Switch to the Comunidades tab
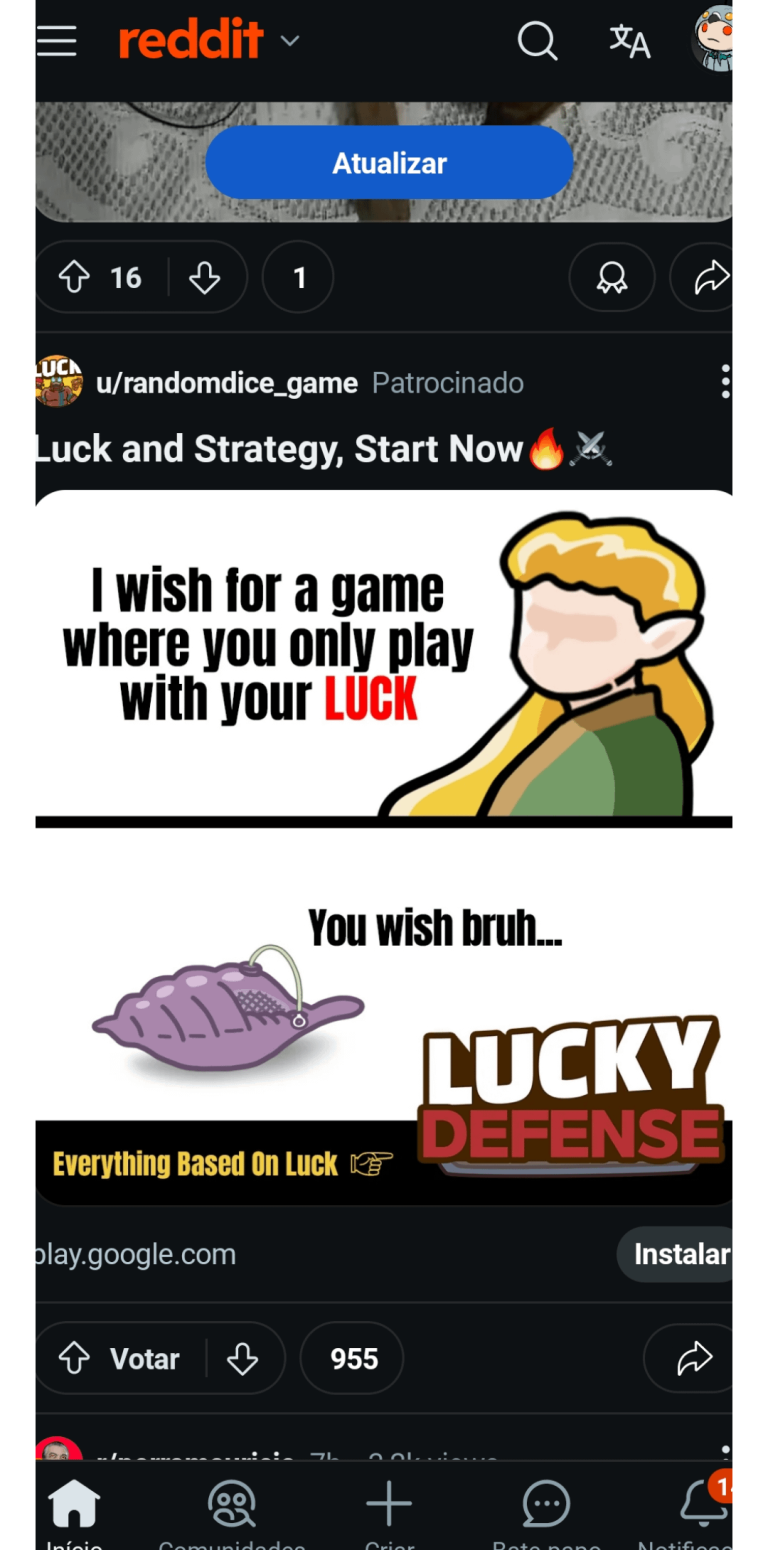This screenshot has width=768, height=1550. [x=232, y=1508]
